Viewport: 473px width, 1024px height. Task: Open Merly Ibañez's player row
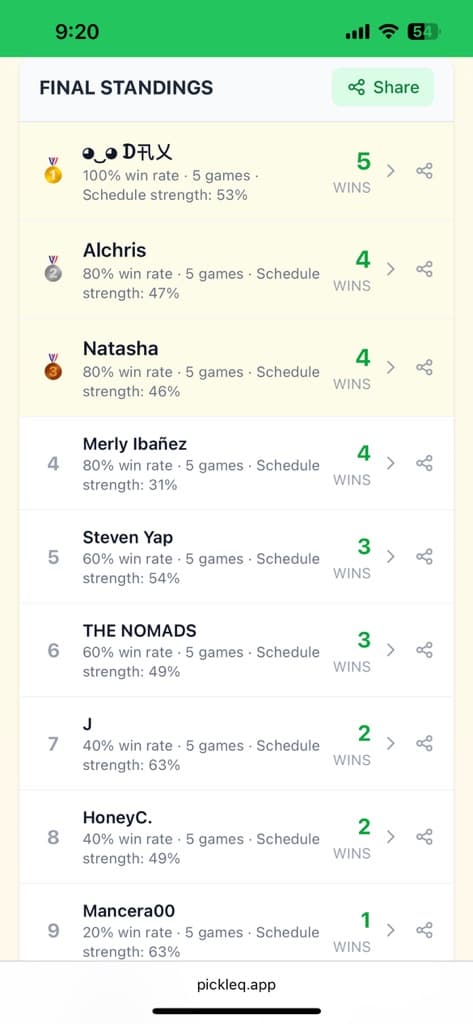click(236, 464)
